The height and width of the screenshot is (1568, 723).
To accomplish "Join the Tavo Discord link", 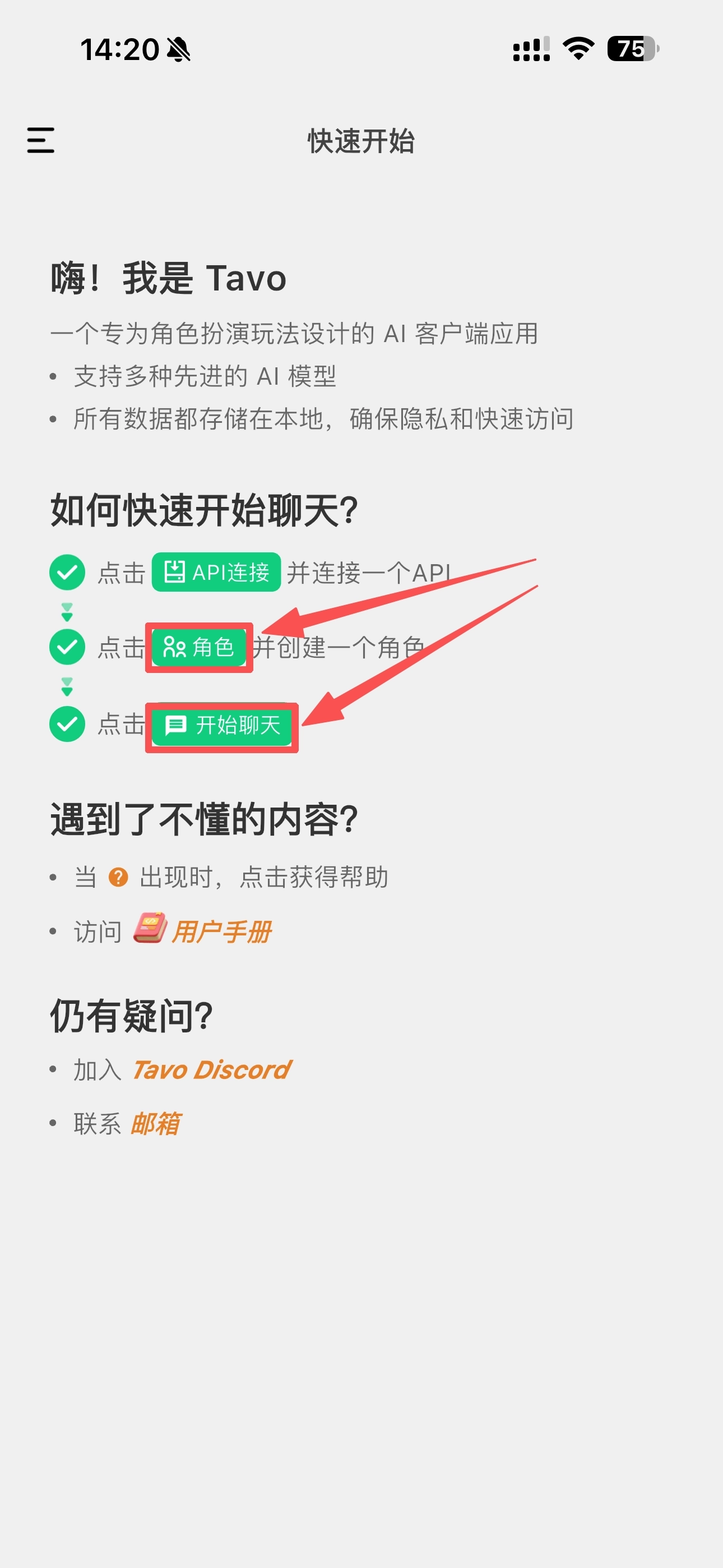I will (211, 1069).
